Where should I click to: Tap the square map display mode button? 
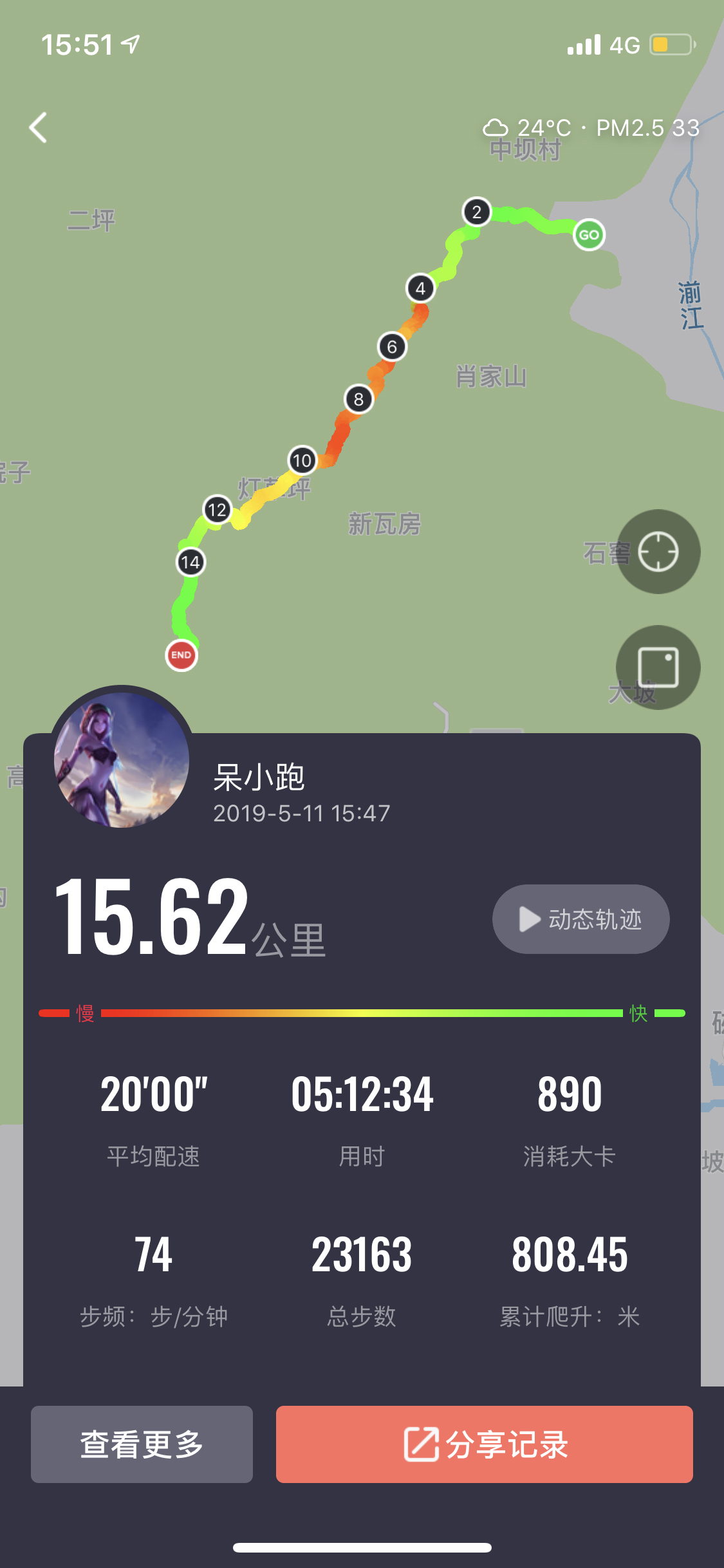coord(658,667)
